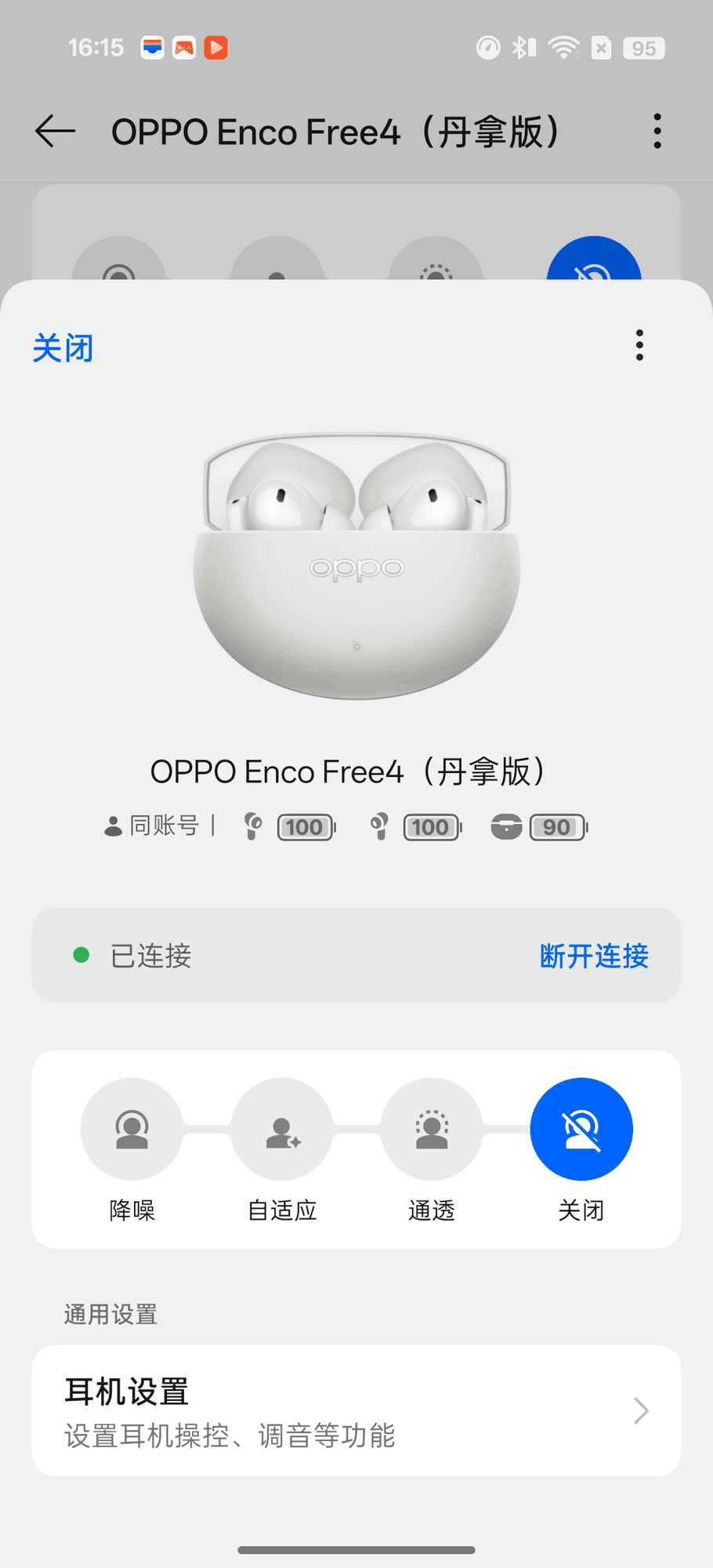Open the panel's three-dot overflow menu
Viewport: 713px width, 1568px height.
[639, 345]
